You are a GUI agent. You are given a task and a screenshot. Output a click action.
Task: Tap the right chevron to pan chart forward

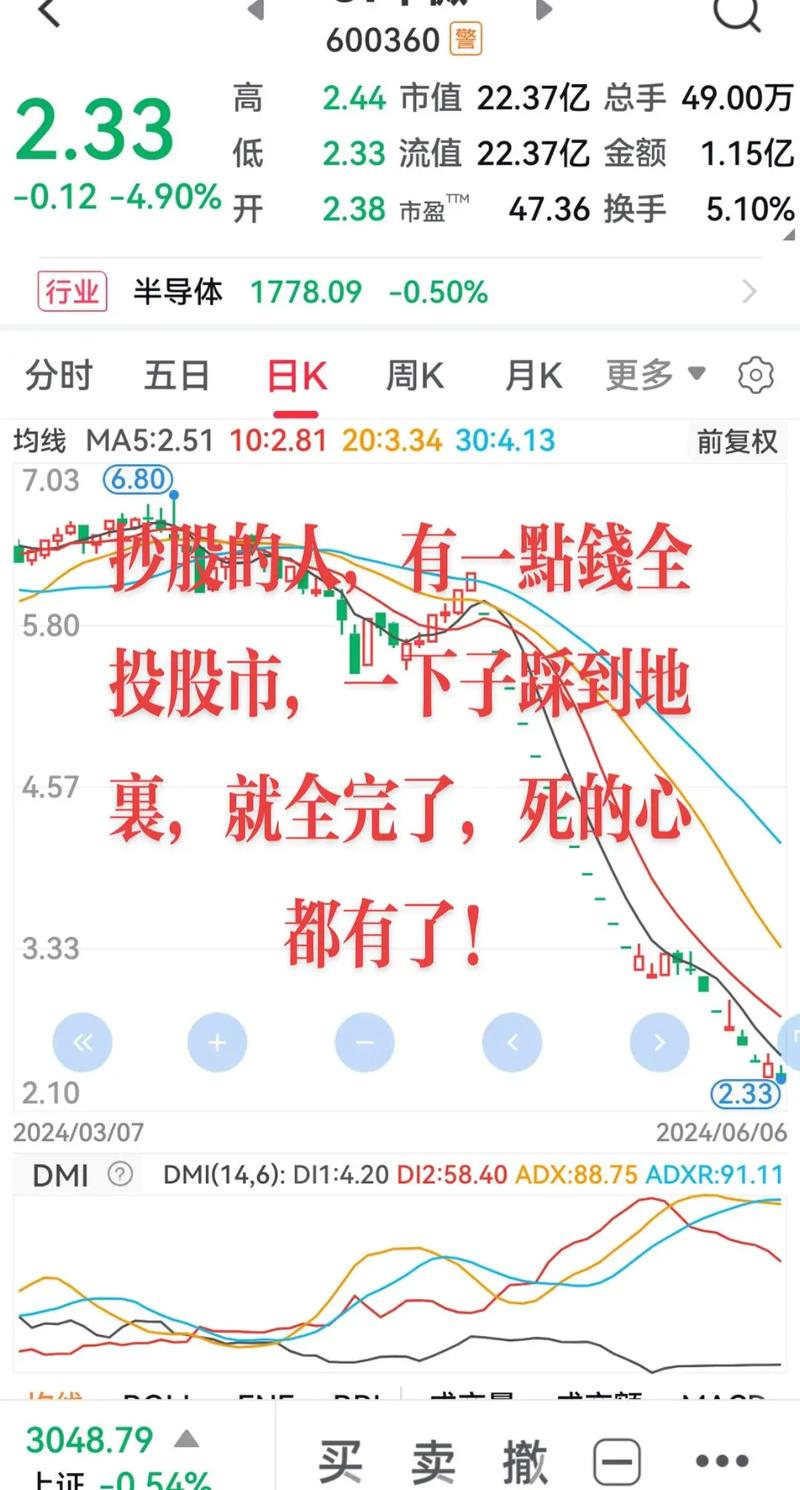(659, 1042)
